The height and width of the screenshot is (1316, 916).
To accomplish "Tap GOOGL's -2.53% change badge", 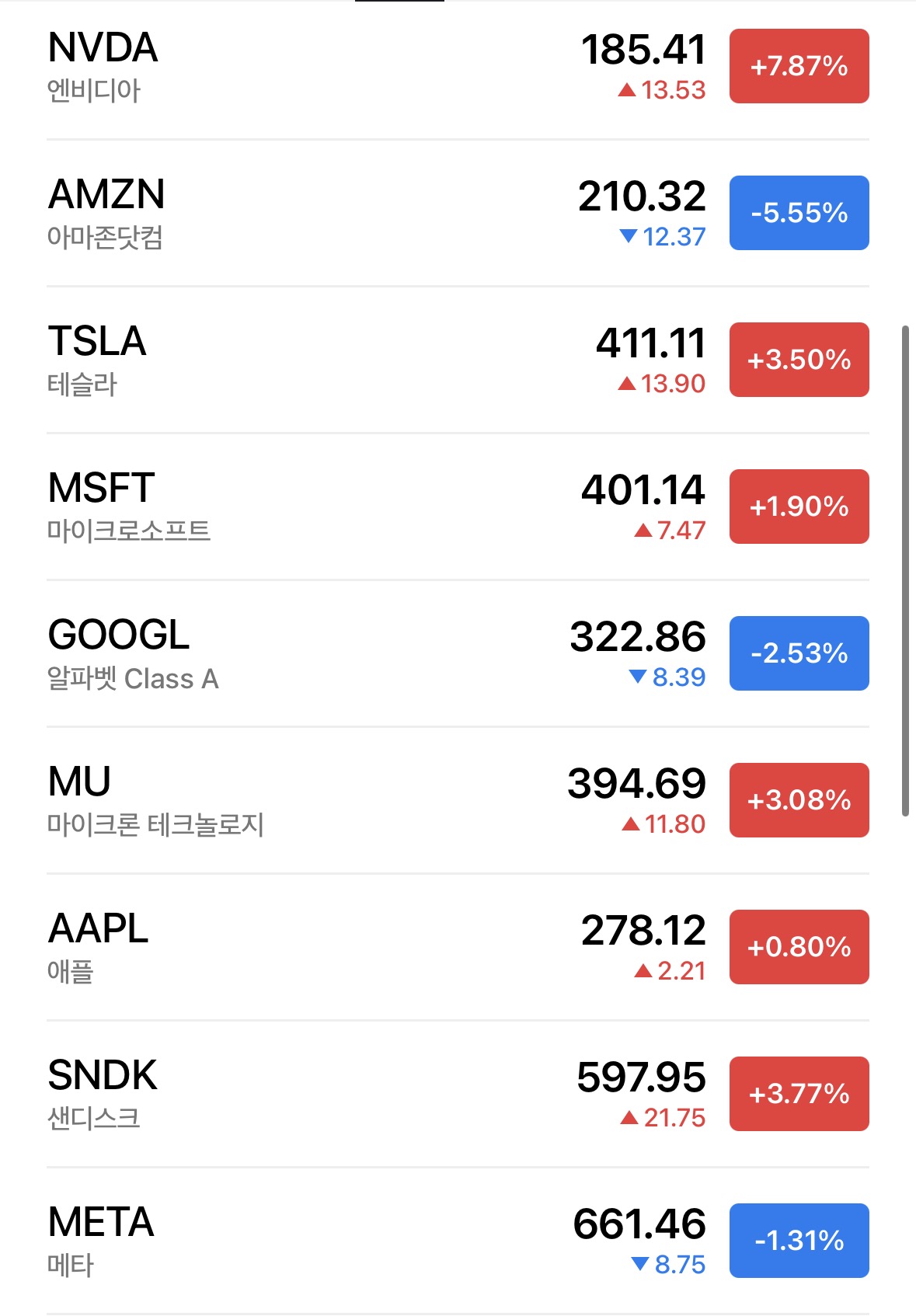I will pos(799,653).
